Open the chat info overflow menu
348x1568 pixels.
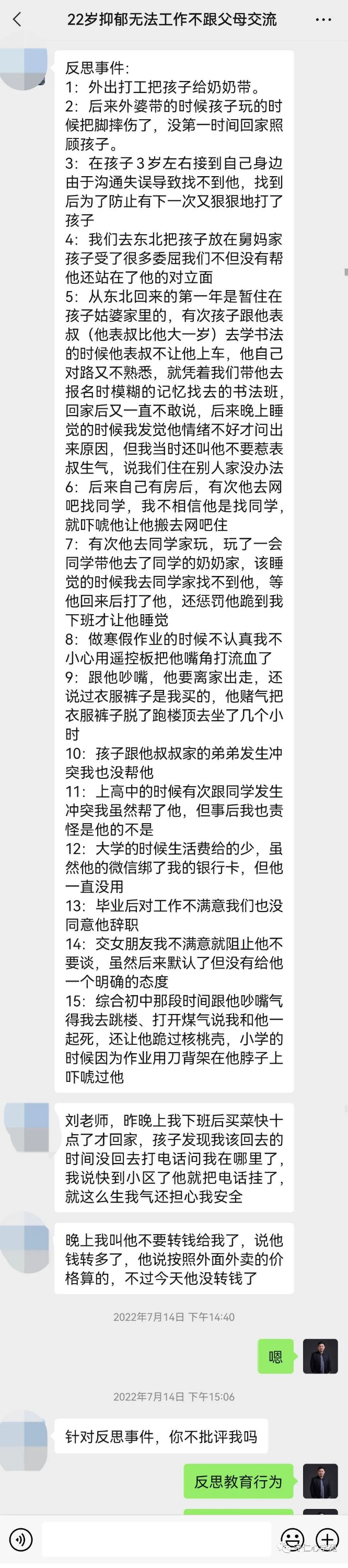click(x=323, y=20)
